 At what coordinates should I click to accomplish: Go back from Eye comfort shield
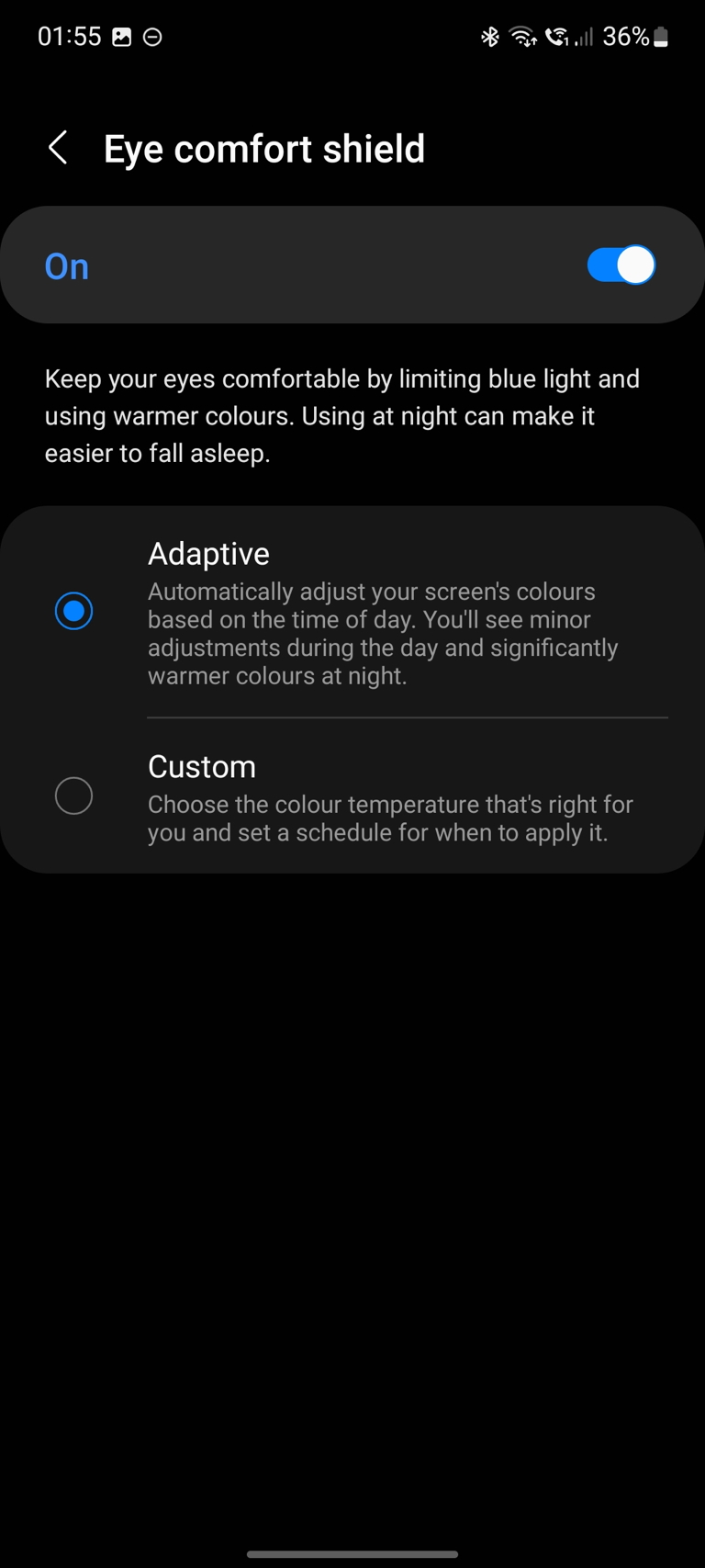click(x=58, y=148)
